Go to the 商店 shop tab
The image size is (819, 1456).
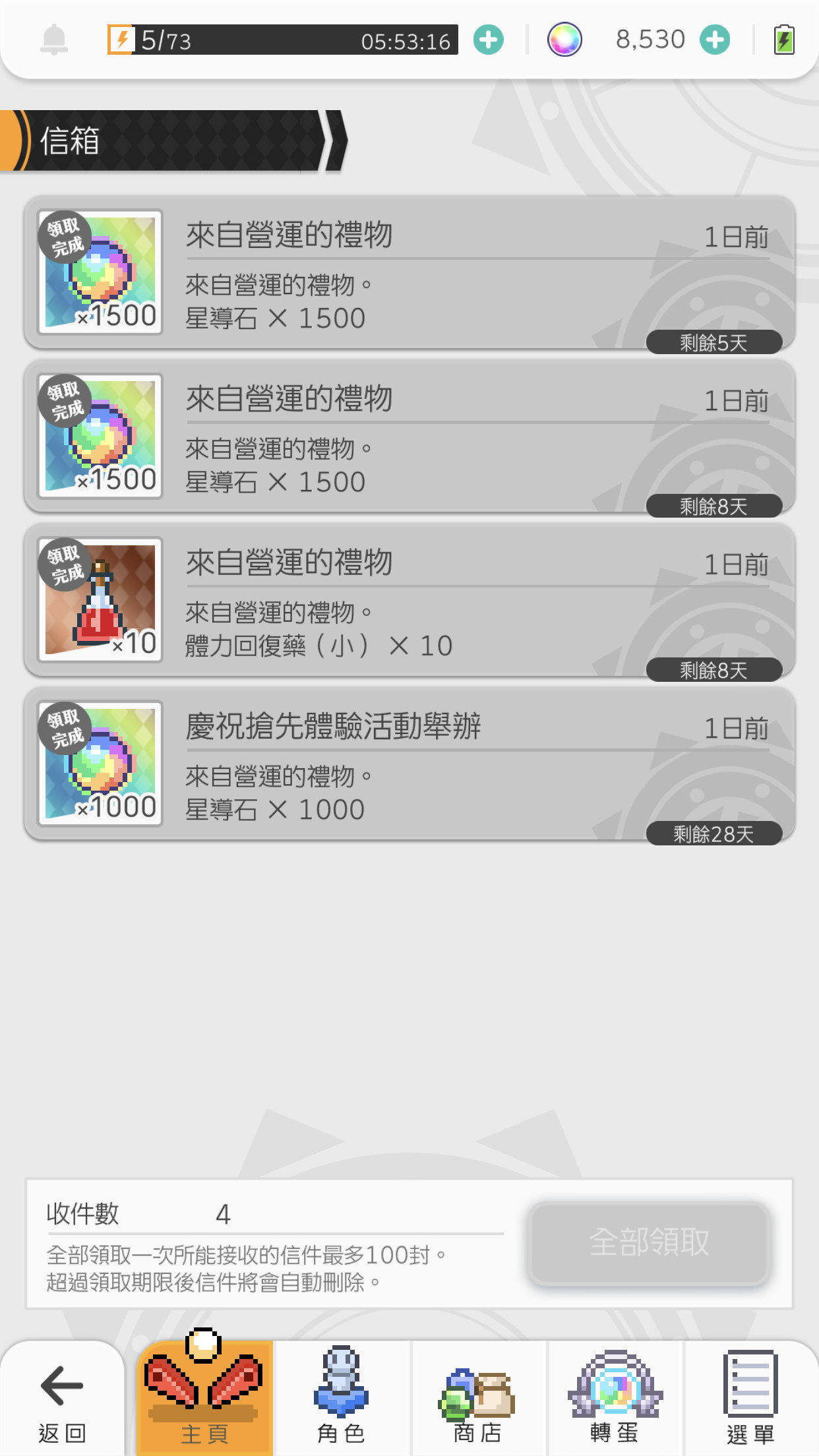point(477,1399)
